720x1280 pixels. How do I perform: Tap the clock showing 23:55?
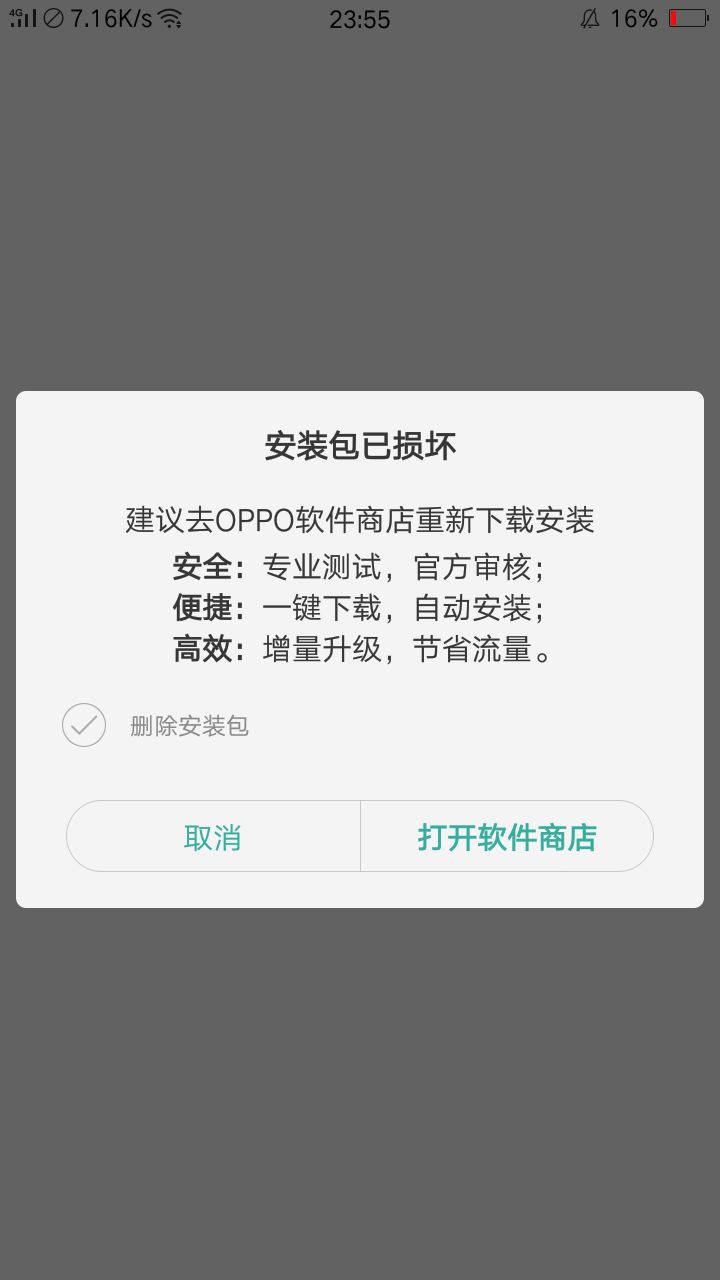(361, 19)
